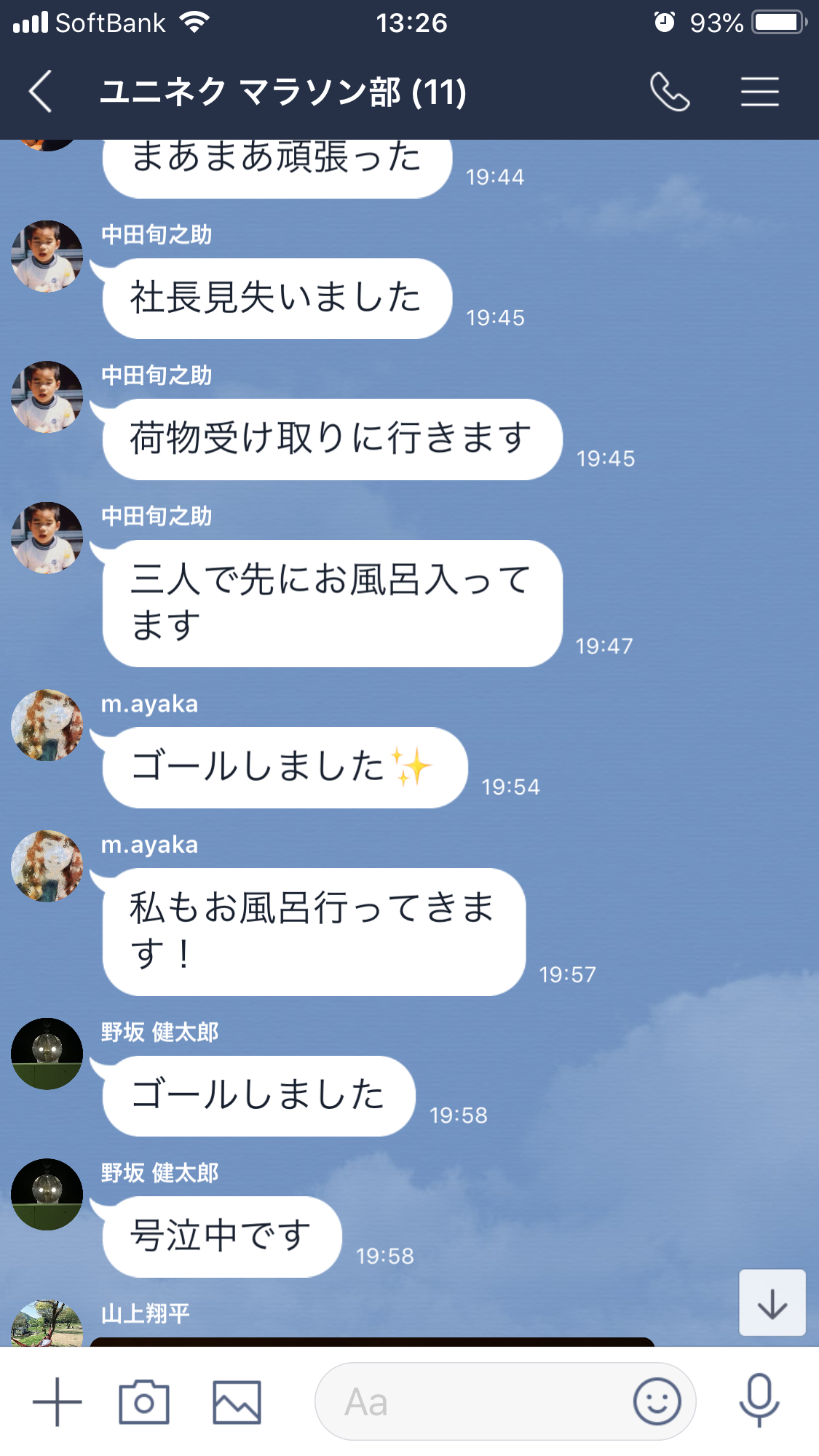
Task: Open the emoji and sticker picker
Action: pos(657,1401)
